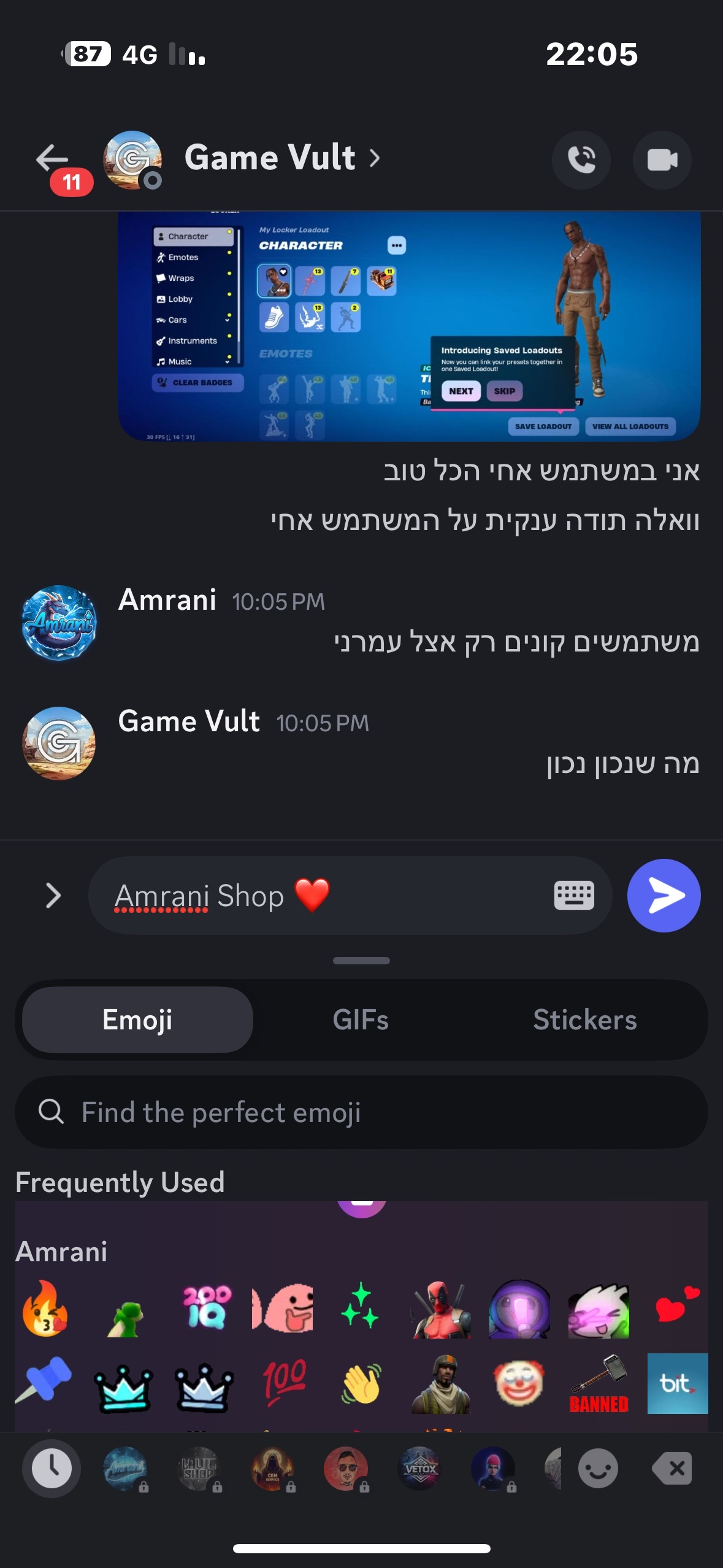This screenshot has width=723, height=1568.
Task: Select the Emoji tab
Action: 137,1020
